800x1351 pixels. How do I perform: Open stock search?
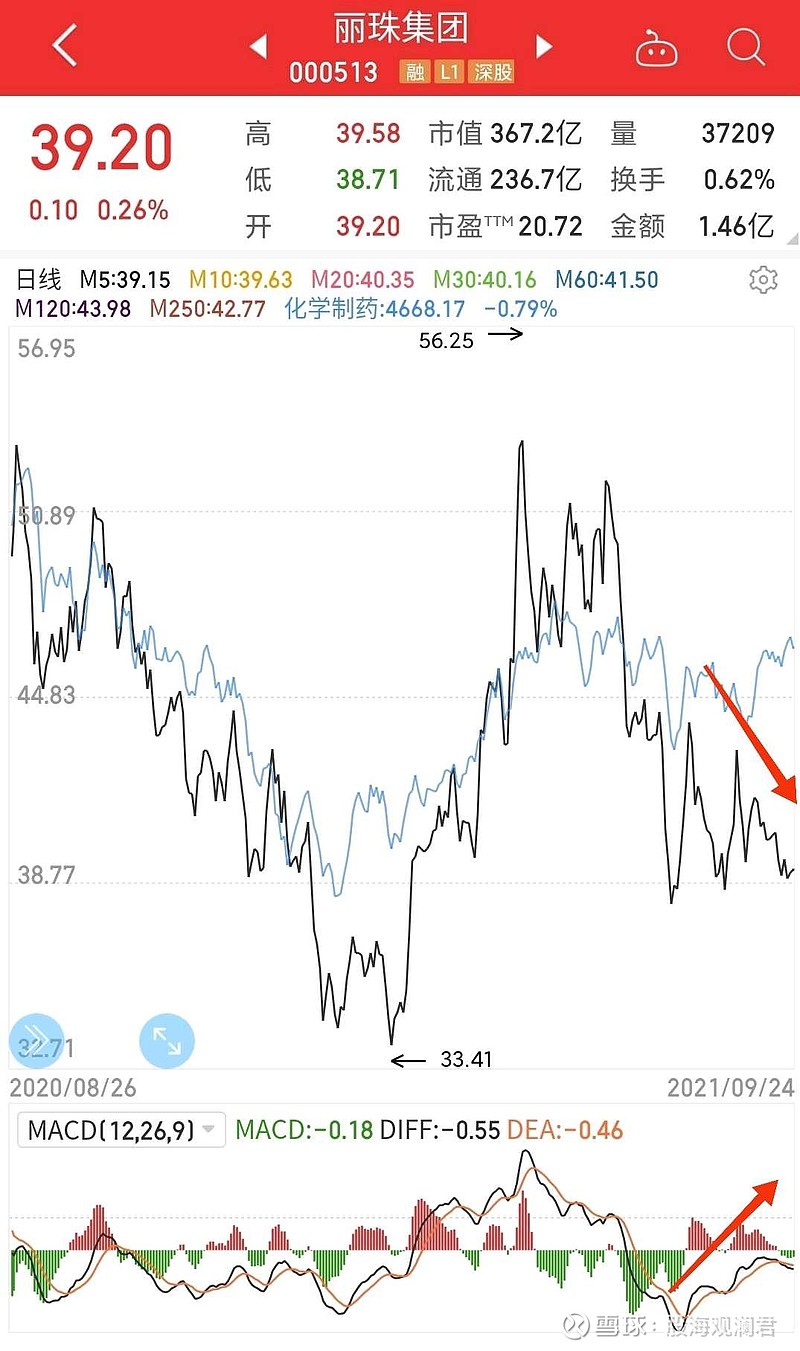click(x=745, y=46)
